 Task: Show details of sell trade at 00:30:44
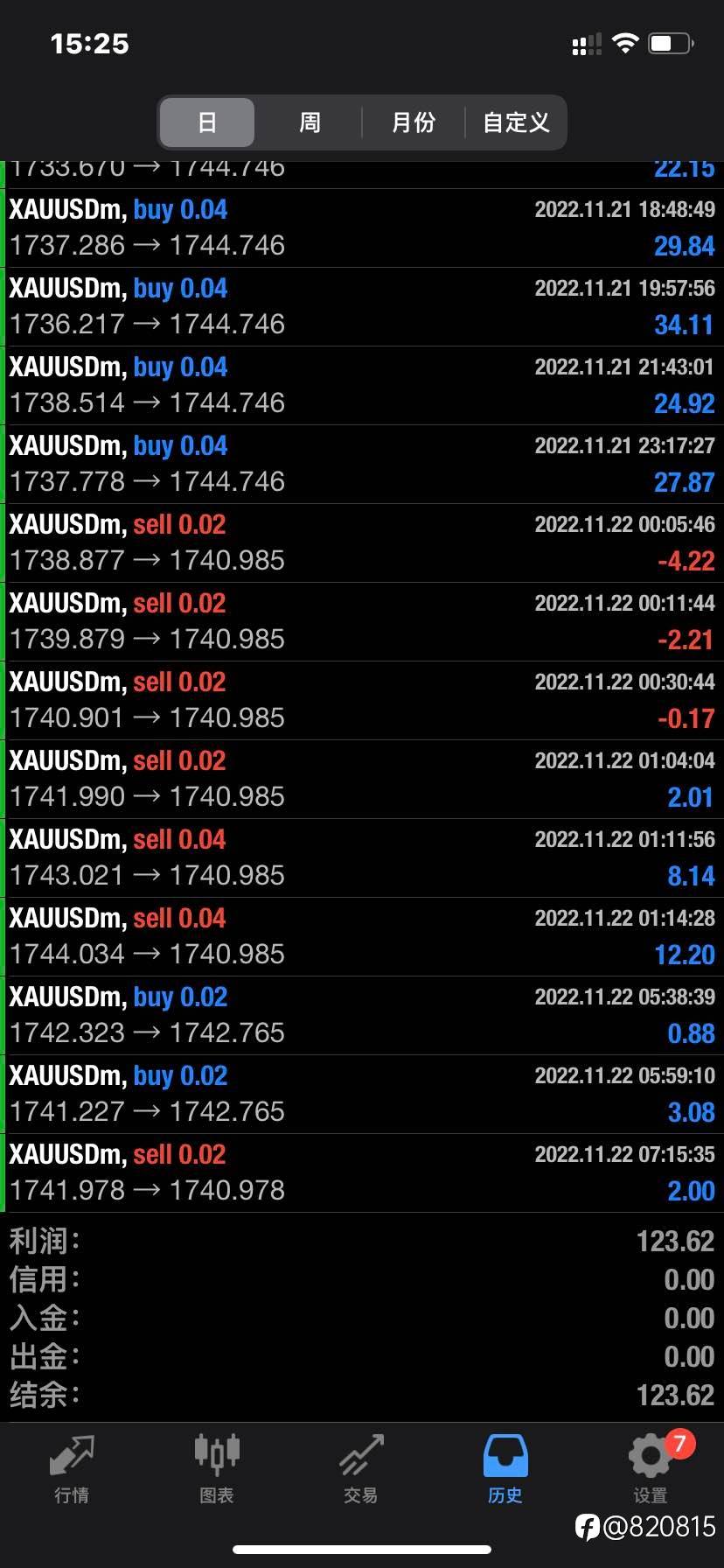point(362,701)
